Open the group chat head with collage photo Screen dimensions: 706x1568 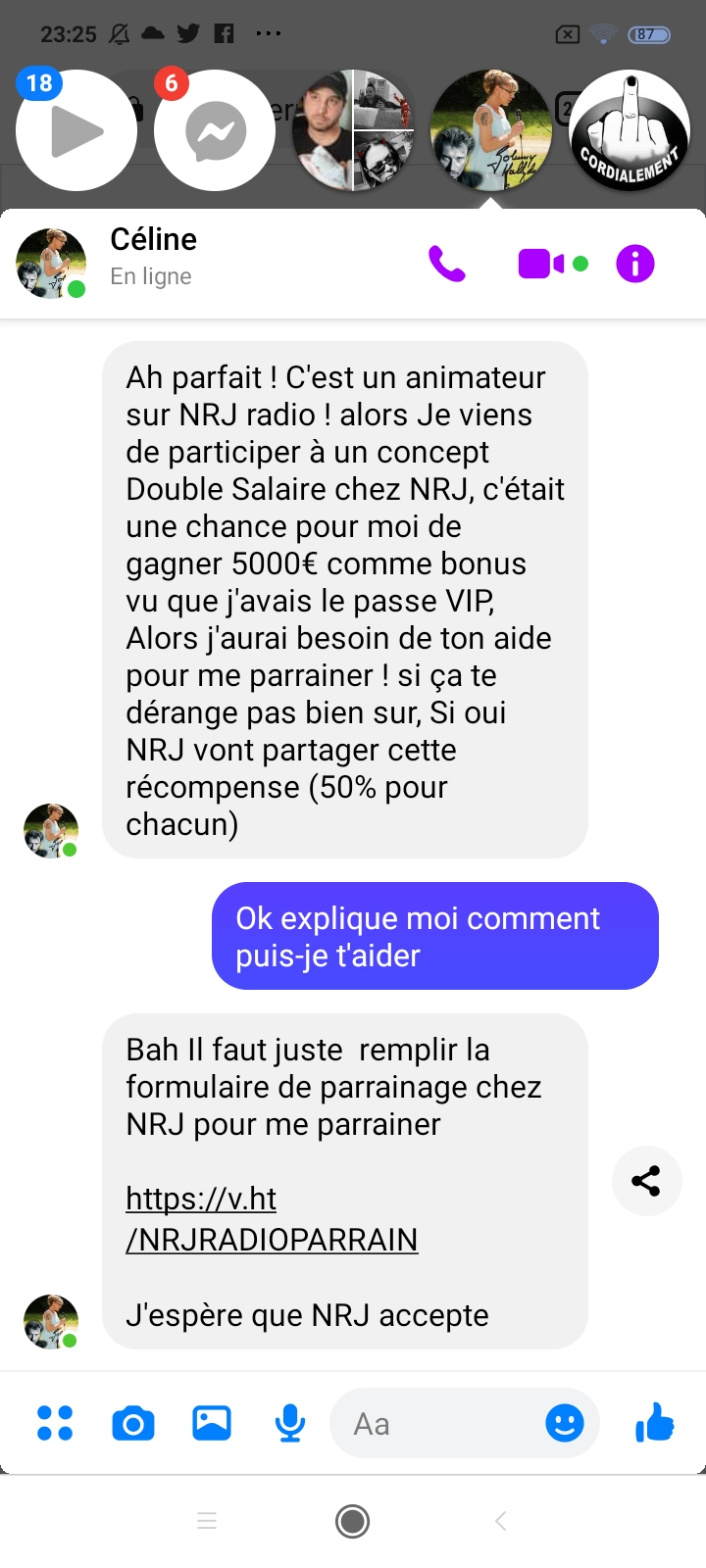[x=353, y=131]
